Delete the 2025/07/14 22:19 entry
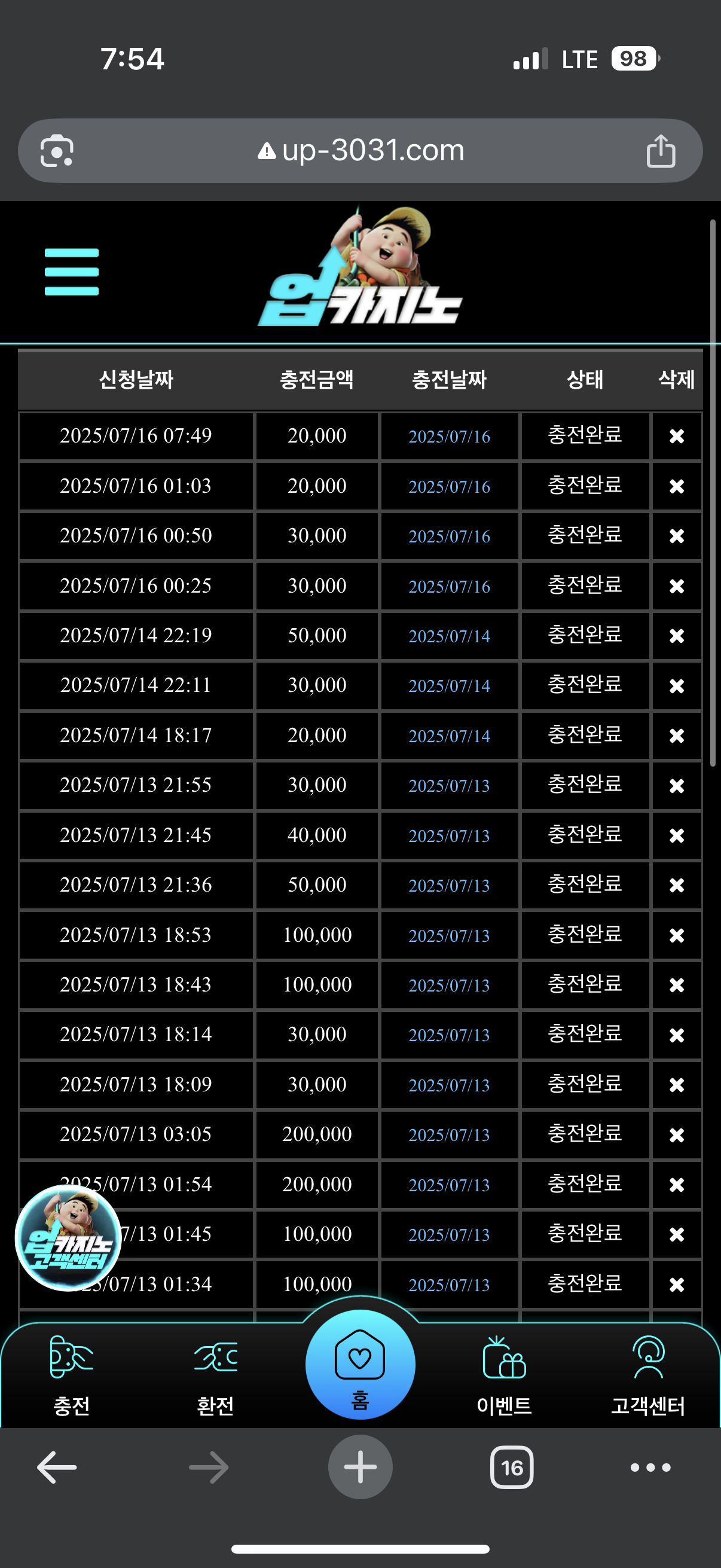721x1568 pixels. click(x=677, y=636)
